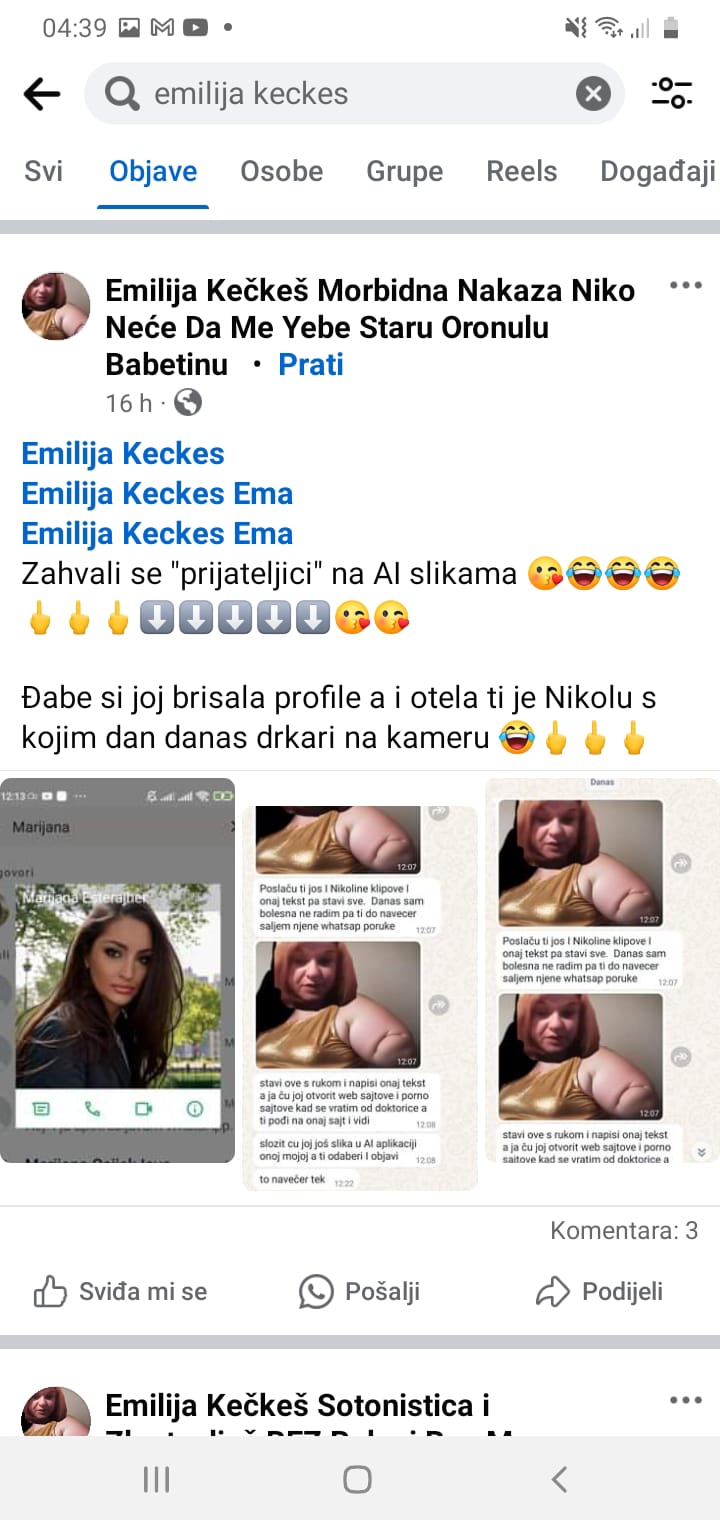Tap Prati to follow the post author
The height and width of the screenshot is (1520, 720).
click(310, 365)
